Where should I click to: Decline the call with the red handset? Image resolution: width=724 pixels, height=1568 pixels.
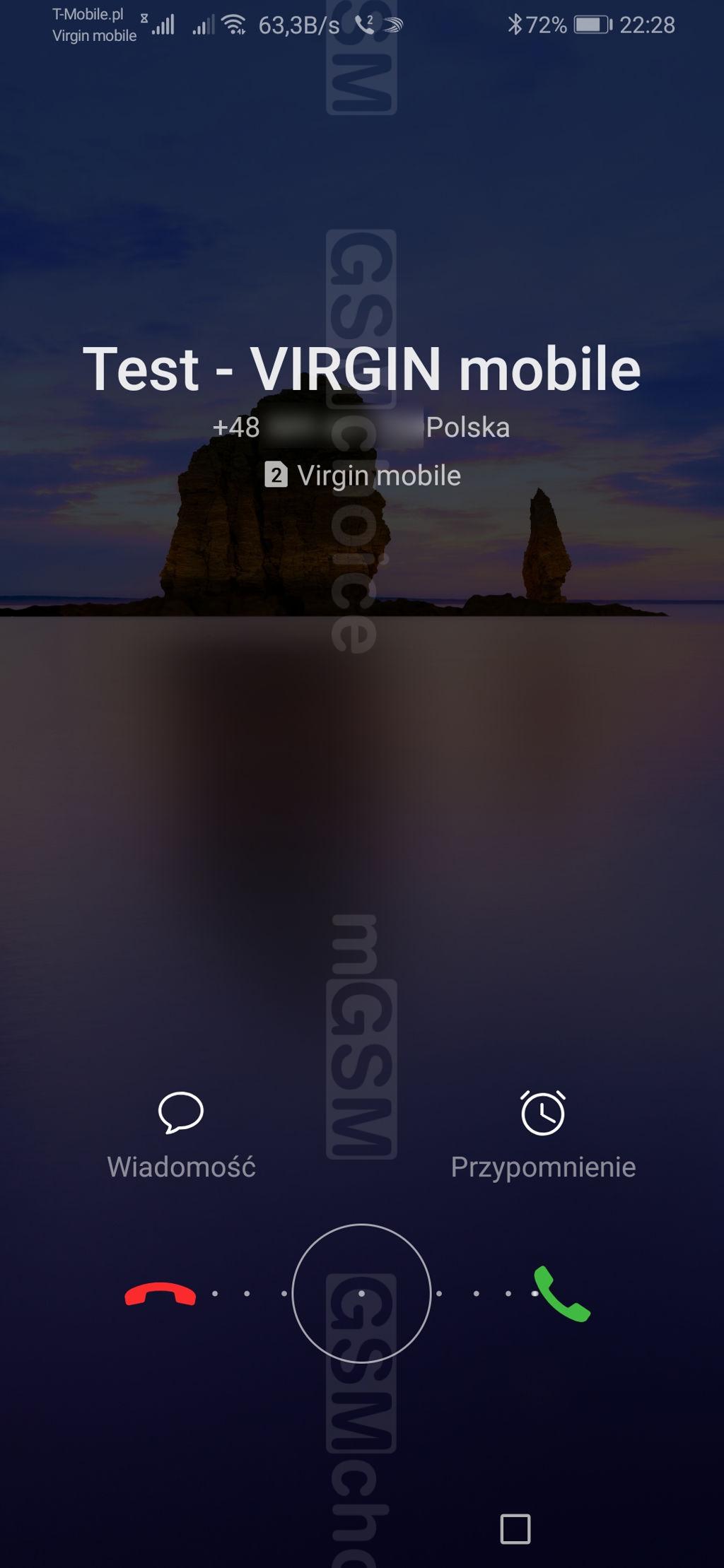(x=160, y=1294)
